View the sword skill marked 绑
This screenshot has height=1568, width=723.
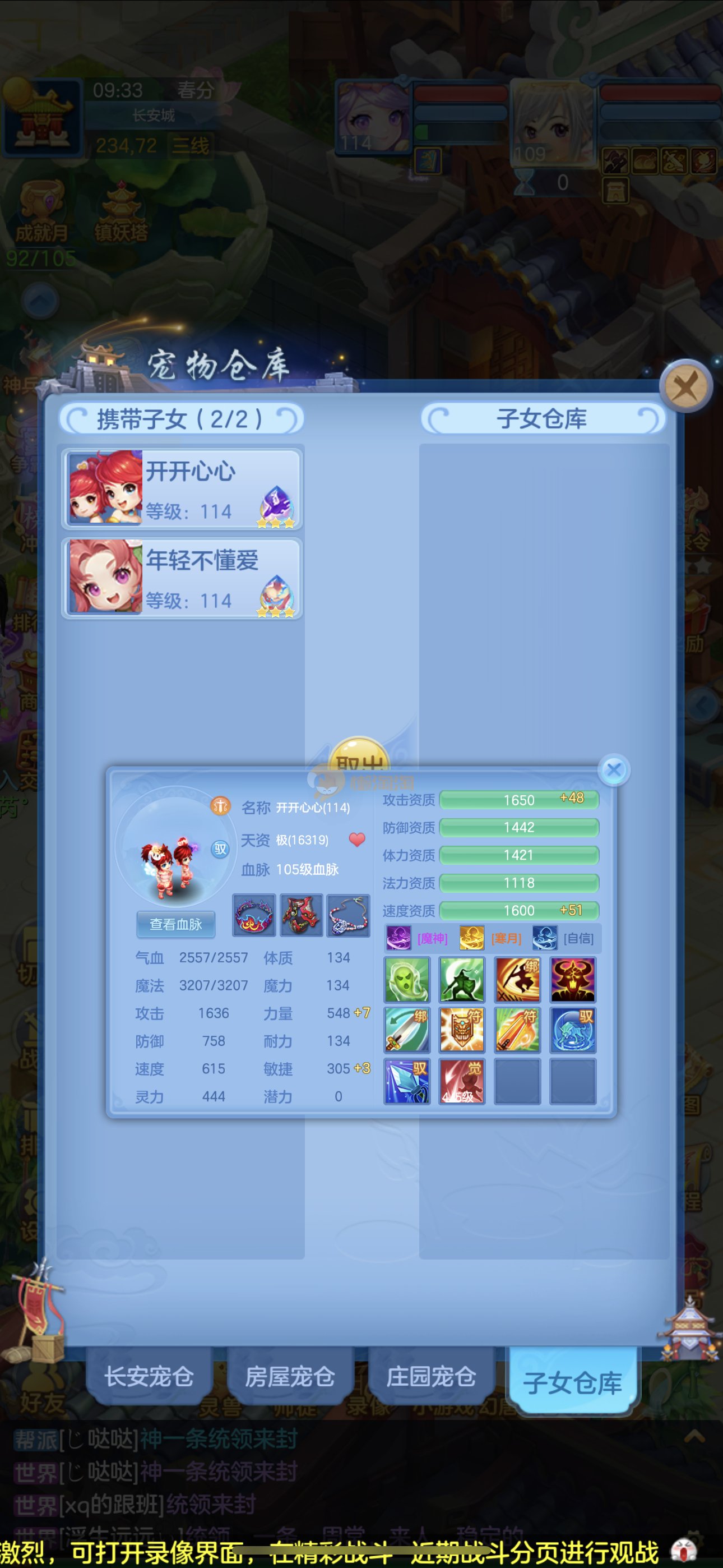click(x=406, y=1030)
